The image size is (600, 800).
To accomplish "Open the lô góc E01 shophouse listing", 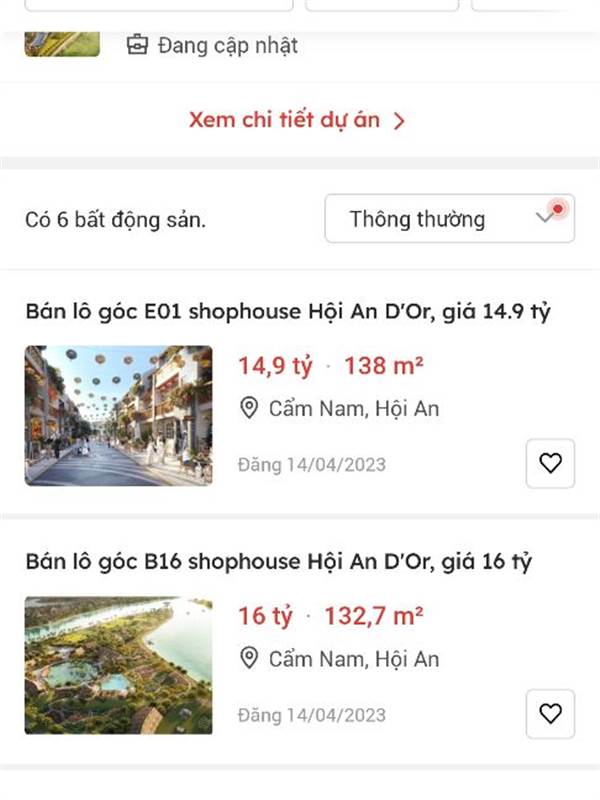I will [288, 313].
